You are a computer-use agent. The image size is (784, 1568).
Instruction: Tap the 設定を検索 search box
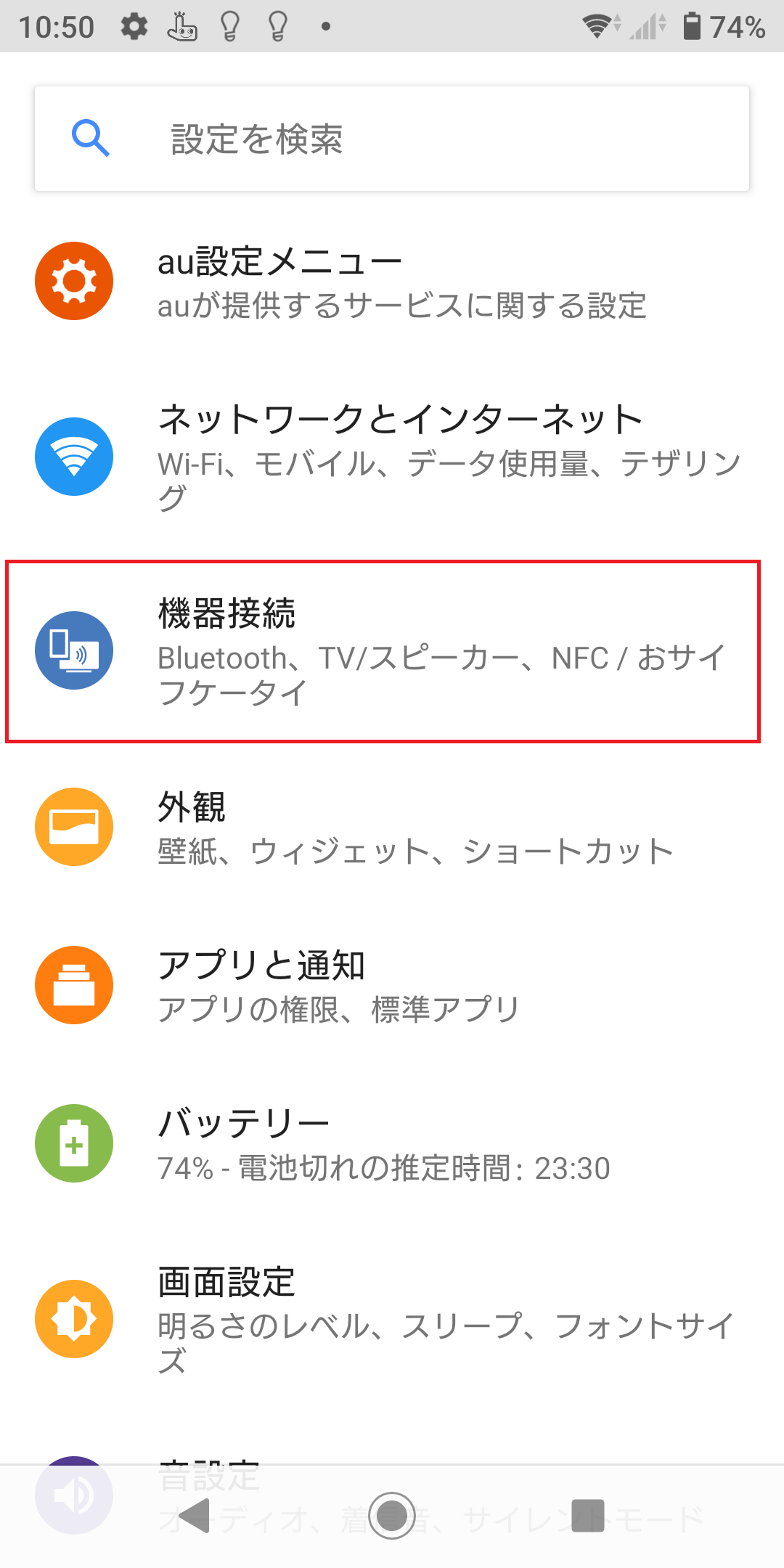392,139
